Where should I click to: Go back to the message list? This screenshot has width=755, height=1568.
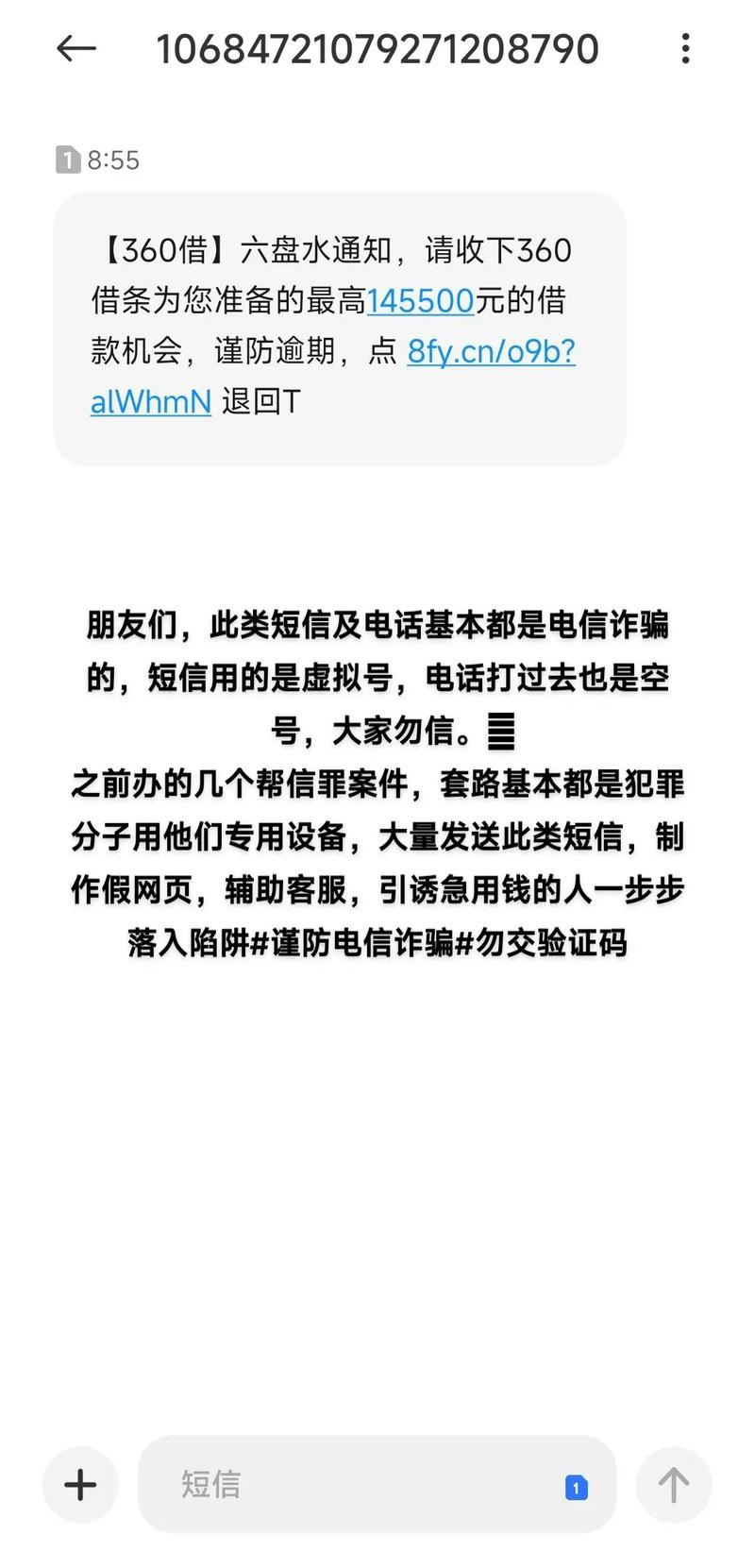(x=76, y=48)
